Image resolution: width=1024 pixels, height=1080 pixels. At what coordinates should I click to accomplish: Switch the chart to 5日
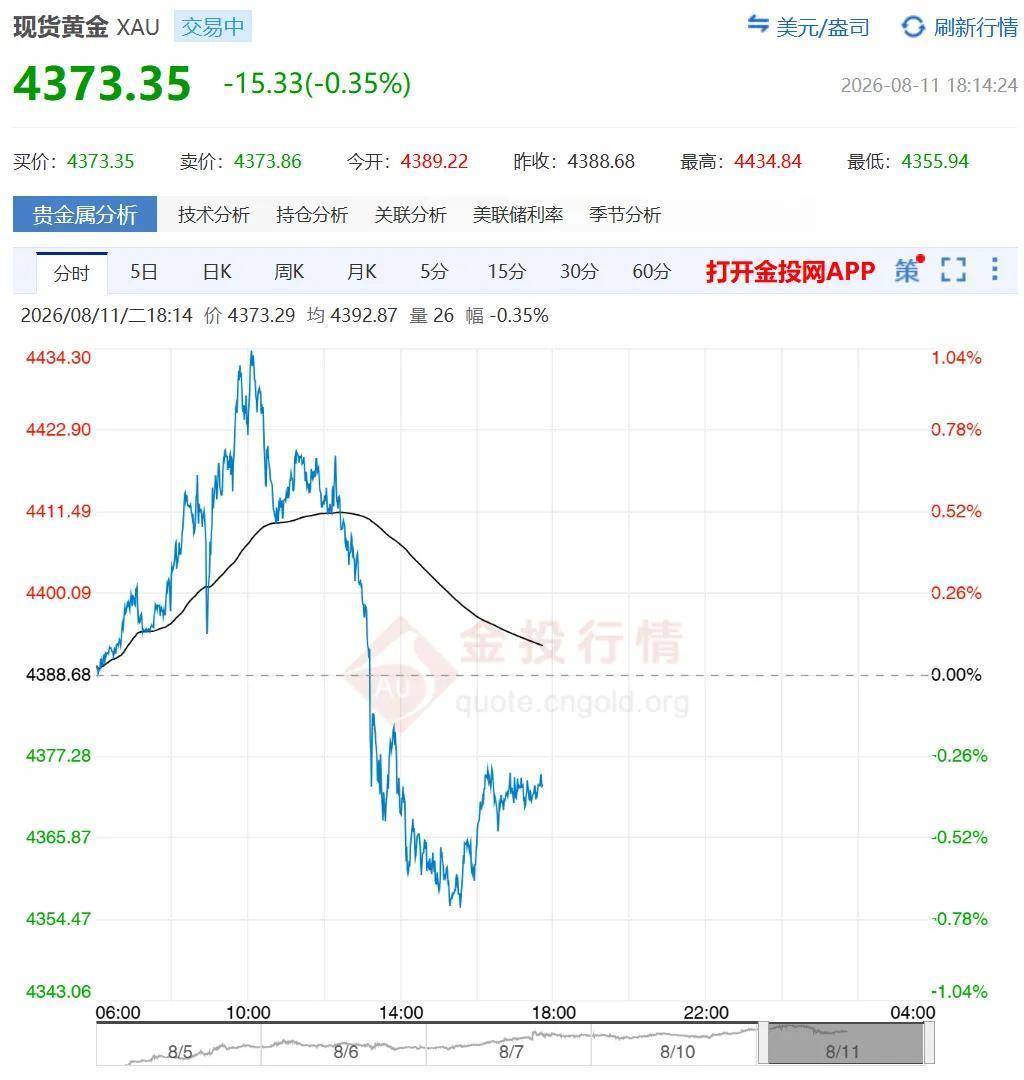click(144, 271)
